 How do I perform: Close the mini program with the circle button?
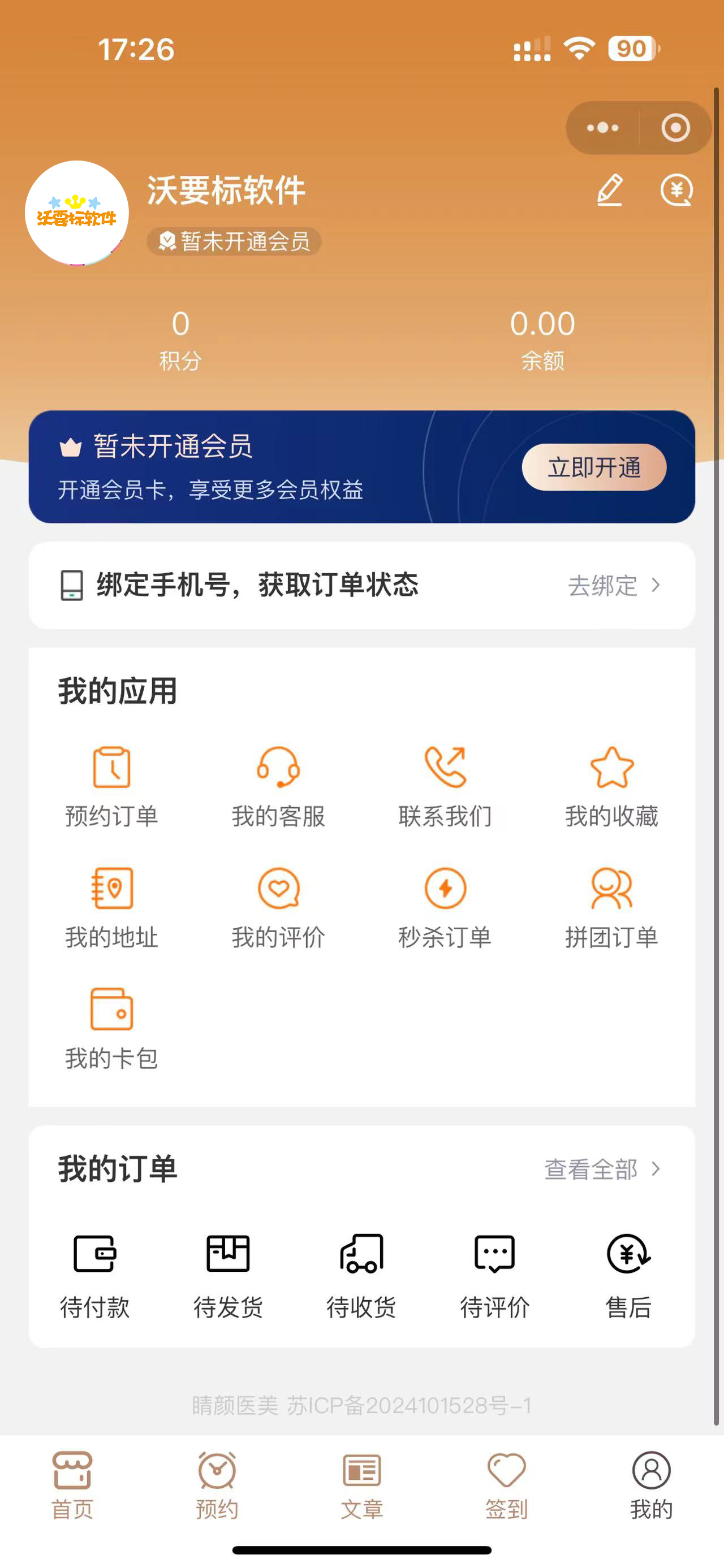tap(675, 128)
